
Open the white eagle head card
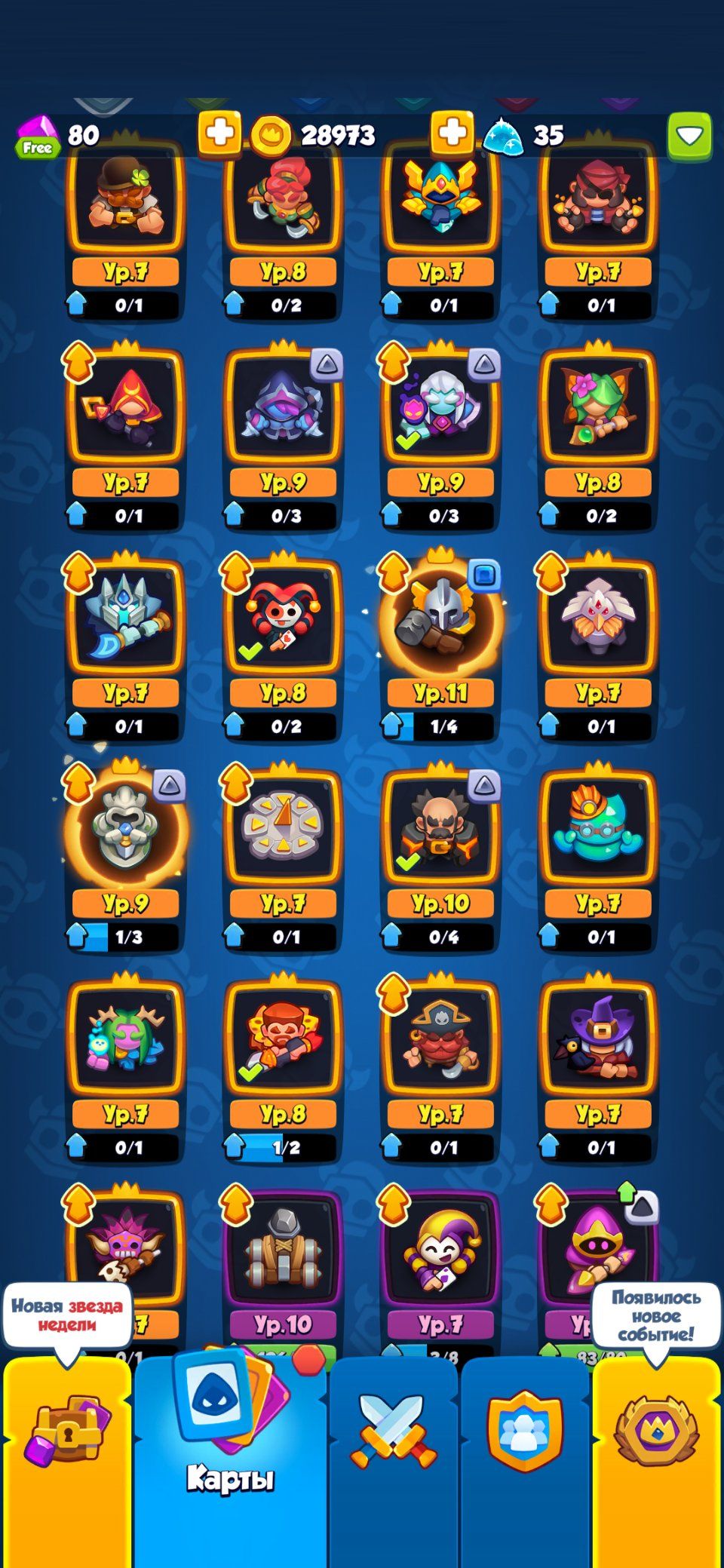[x=597, y=618]
